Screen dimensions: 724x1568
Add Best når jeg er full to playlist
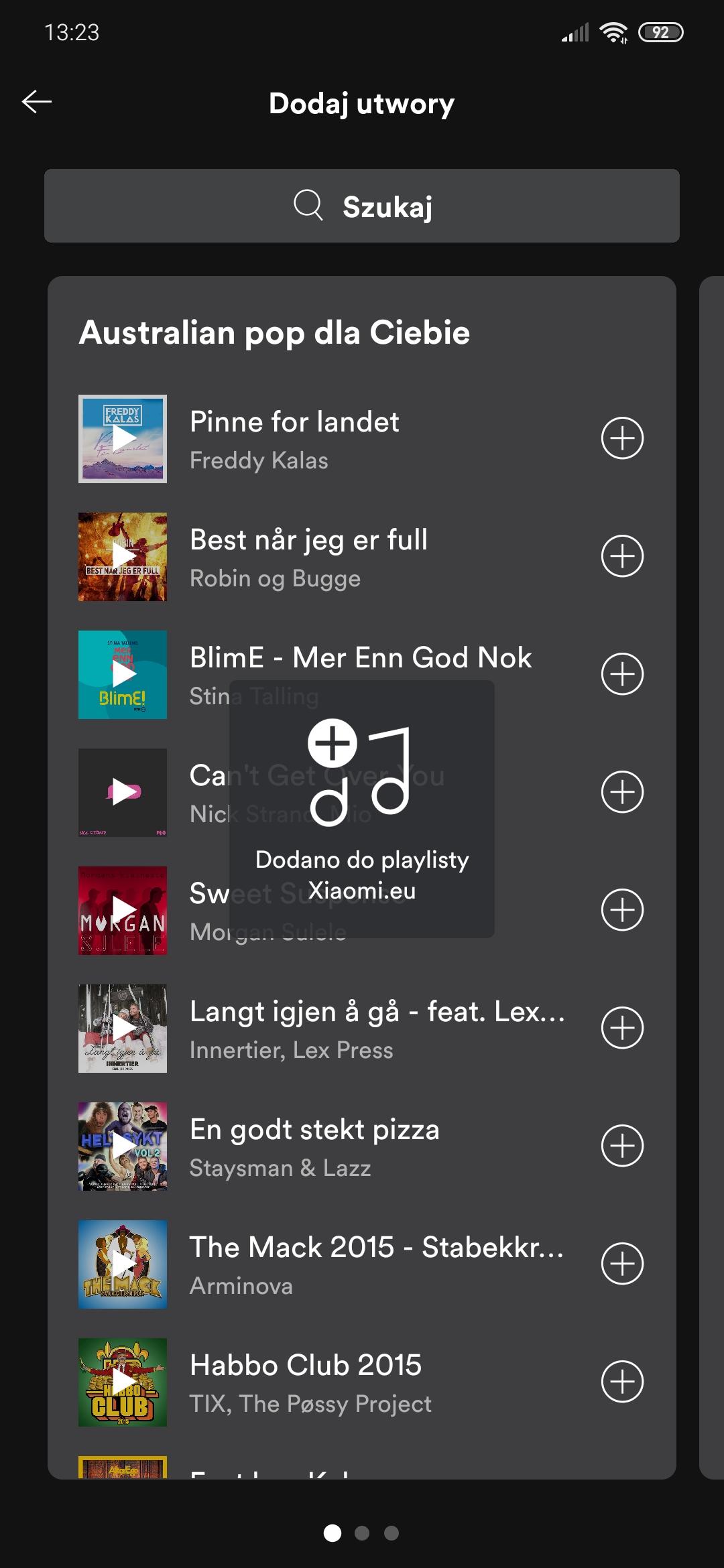coord(622,556)
